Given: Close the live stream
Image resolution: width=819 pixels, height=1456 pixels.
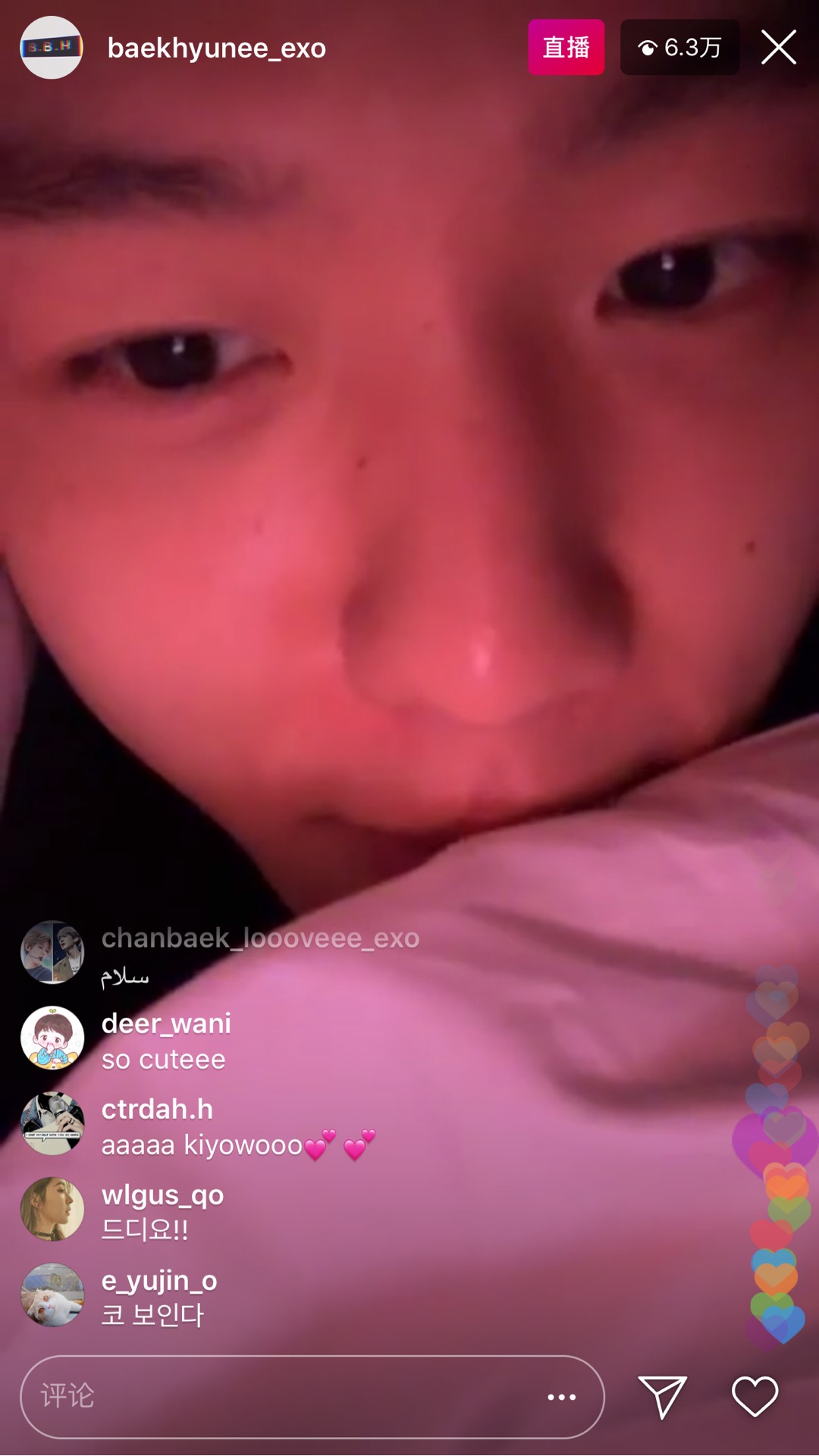Looking at the screenshot, I should [x=779, y=48].
